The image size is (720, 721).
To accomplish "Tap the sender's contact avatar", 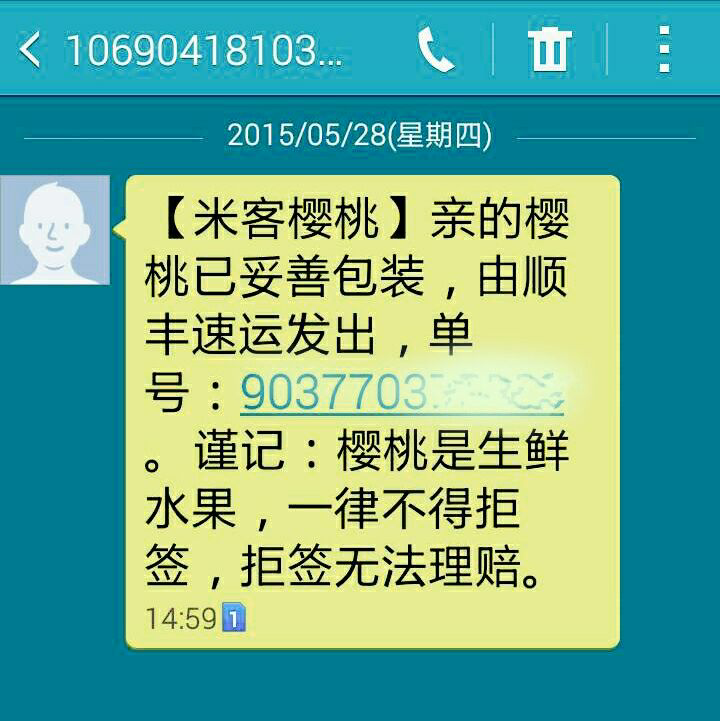I will 55,230.
